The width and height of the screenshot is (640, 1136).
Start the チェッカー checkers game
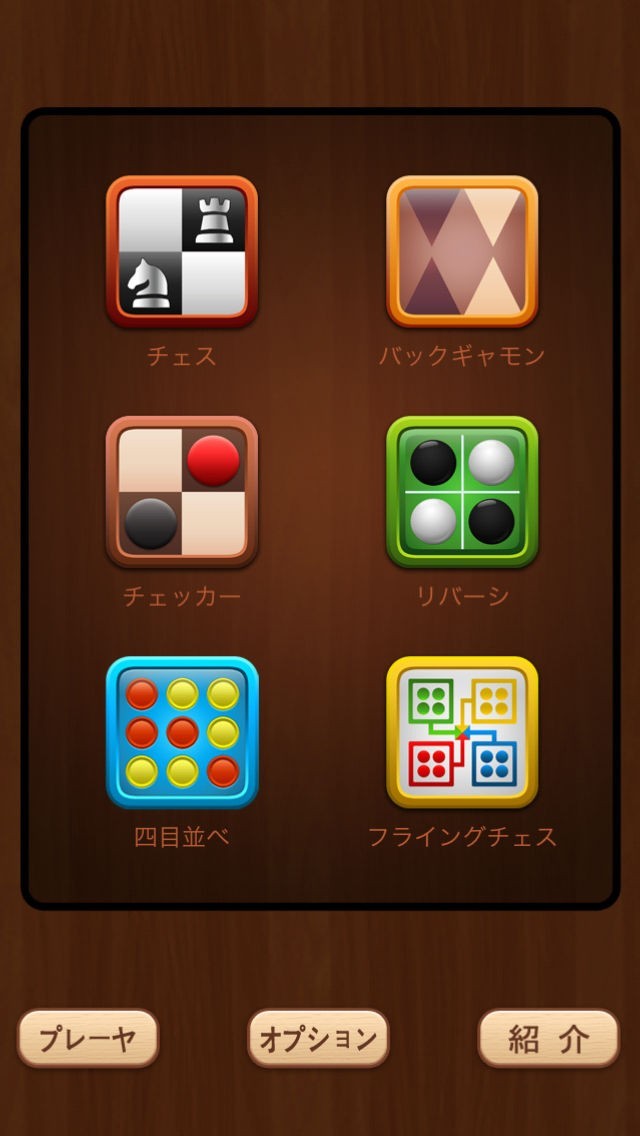click(x=182, y=492)
